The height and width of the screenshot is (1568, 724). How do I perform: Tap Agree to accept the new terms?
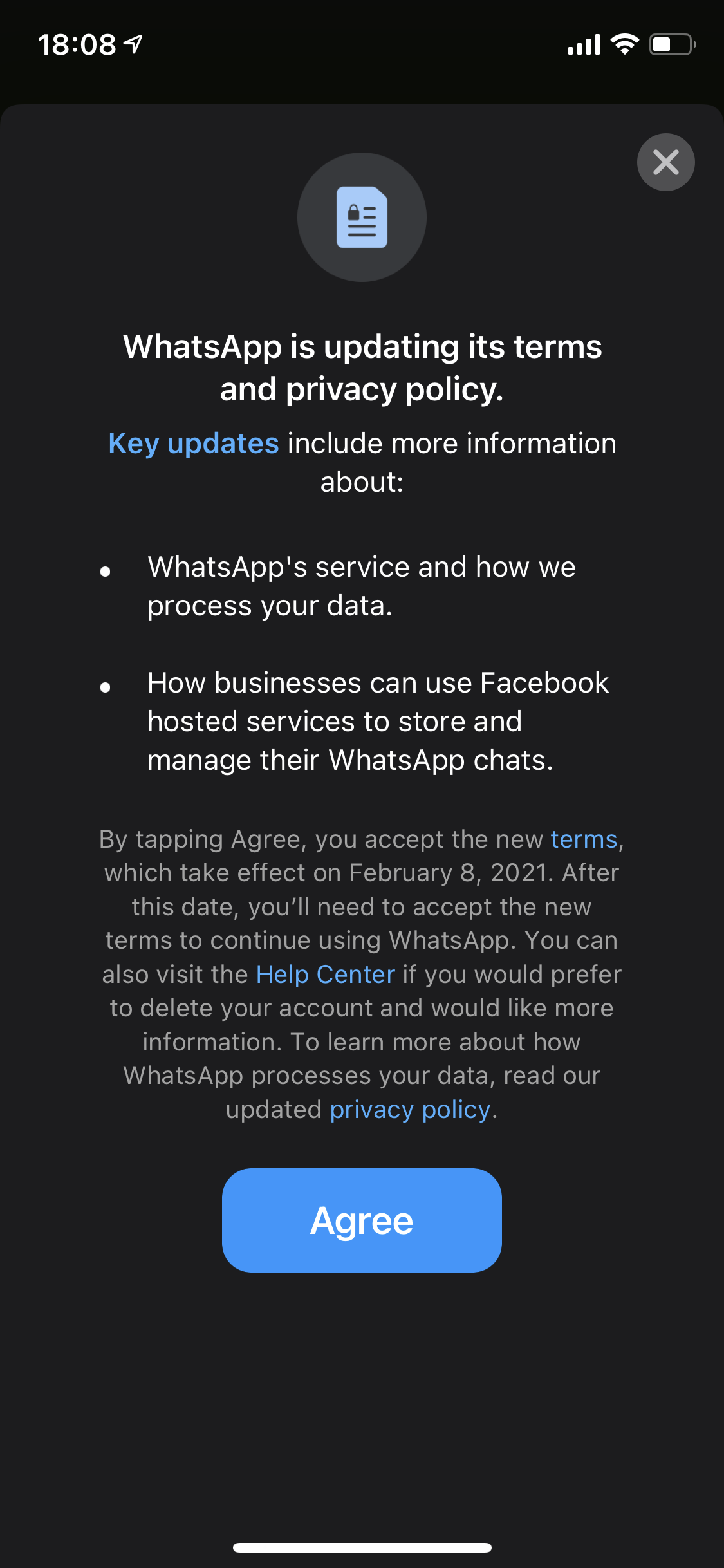click(362, 1220)
